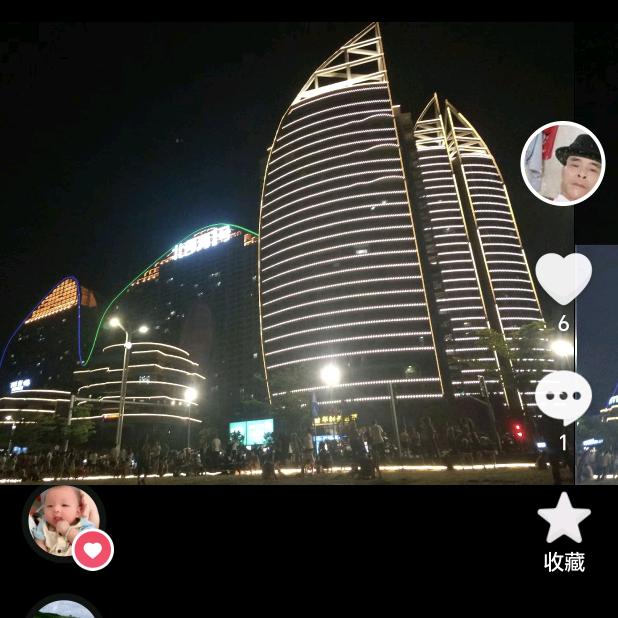
Task: Add video to favorites with 收藏 star
Action: point(564,520)
